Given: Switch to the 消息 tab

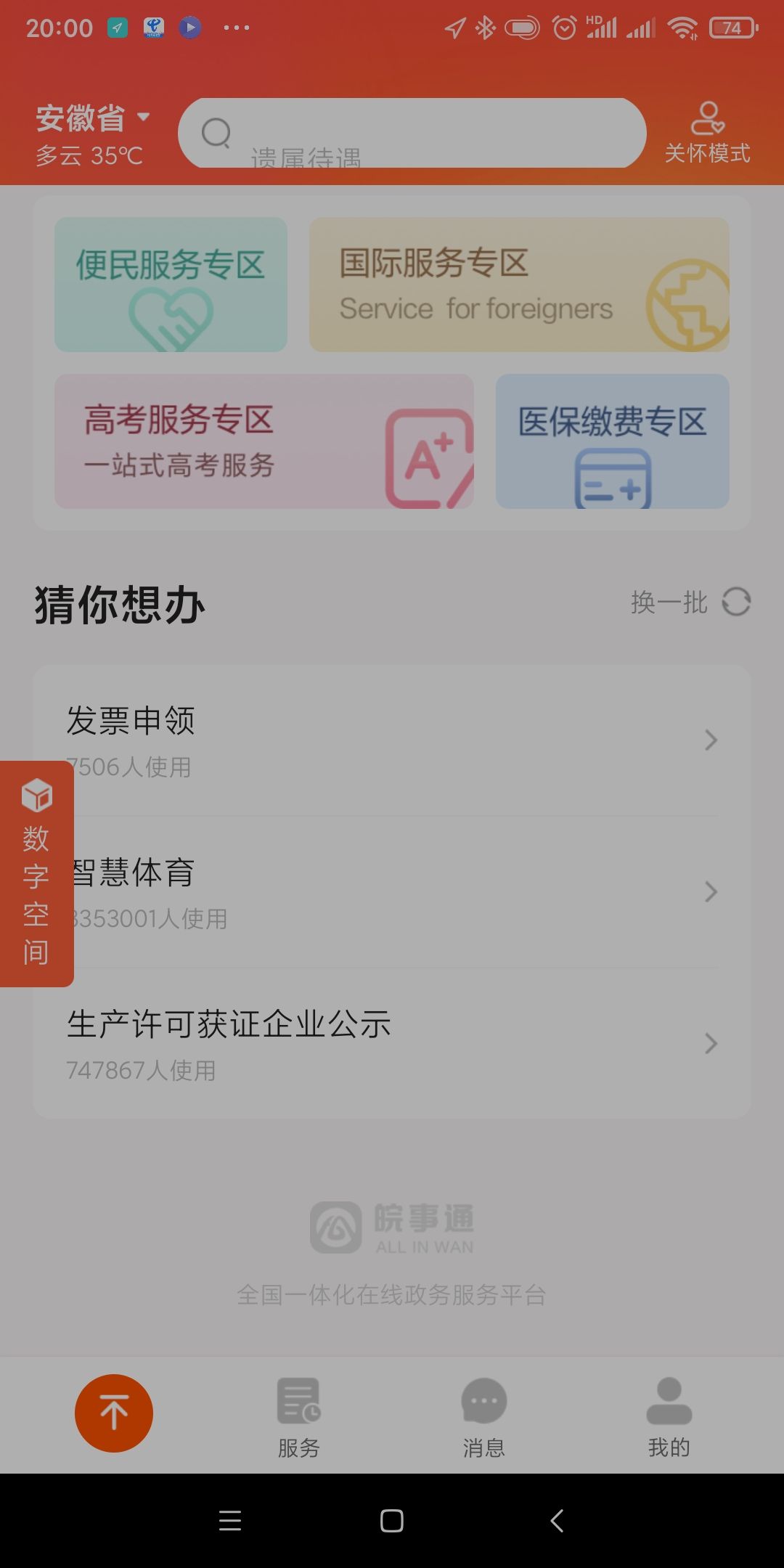Looking at the screenshot, I should click(x=483, y=1417).
